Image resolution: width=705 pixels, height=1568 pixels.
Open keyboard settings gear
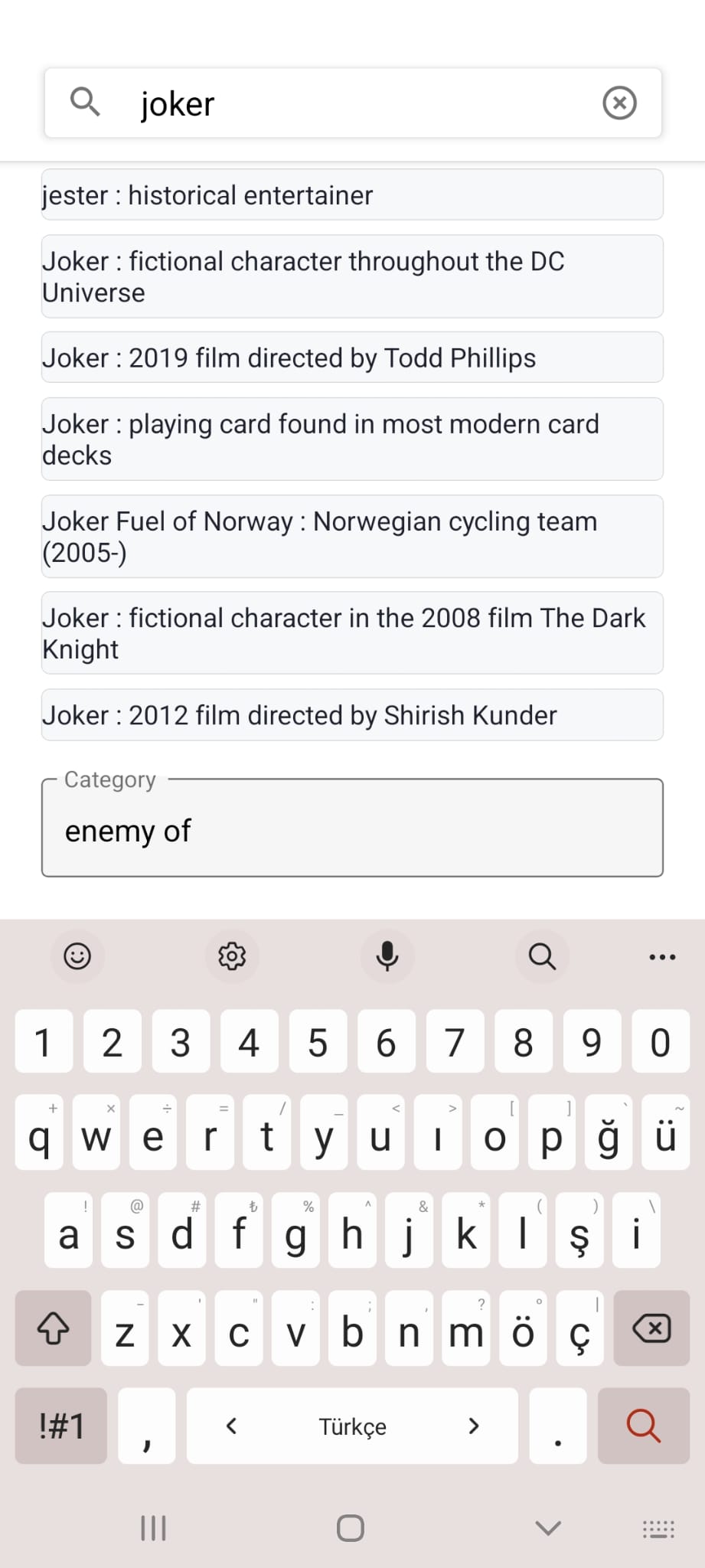point(232,956)
